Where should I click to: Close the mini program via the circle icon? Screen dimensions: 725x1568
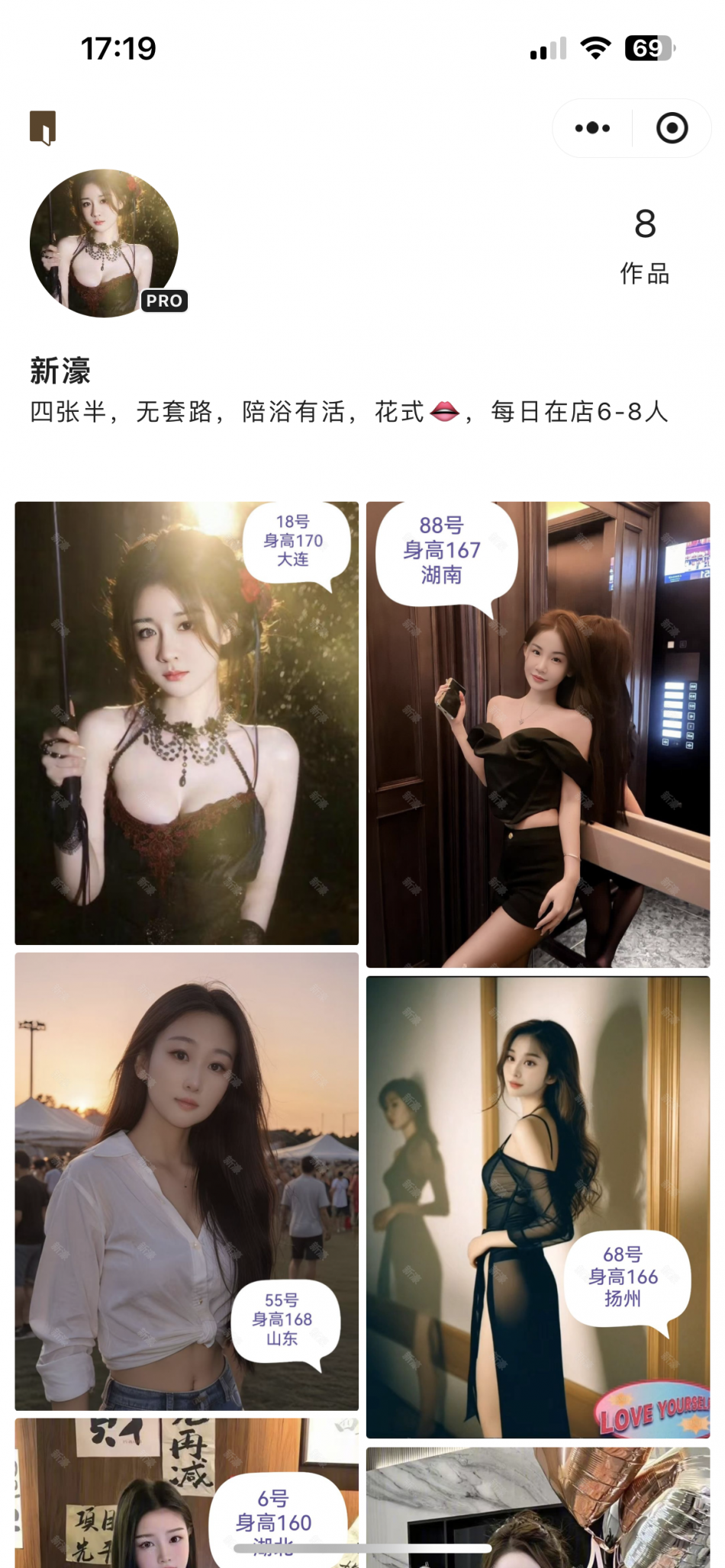(672, 128)
